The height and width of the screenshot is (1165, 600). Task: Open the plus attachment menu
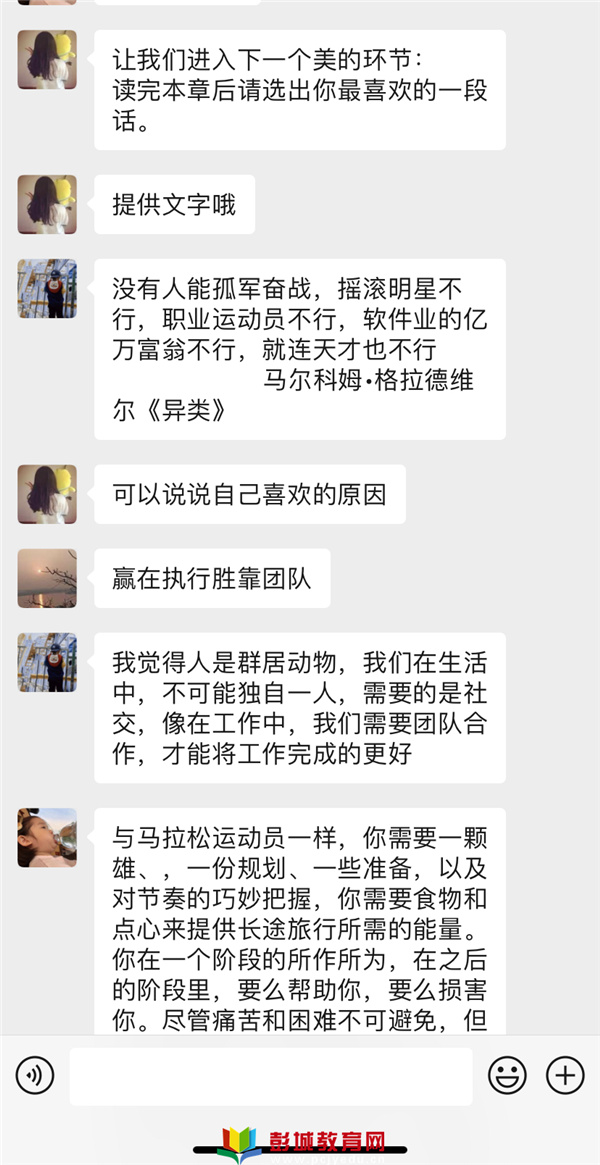(x=565, y=1076)
